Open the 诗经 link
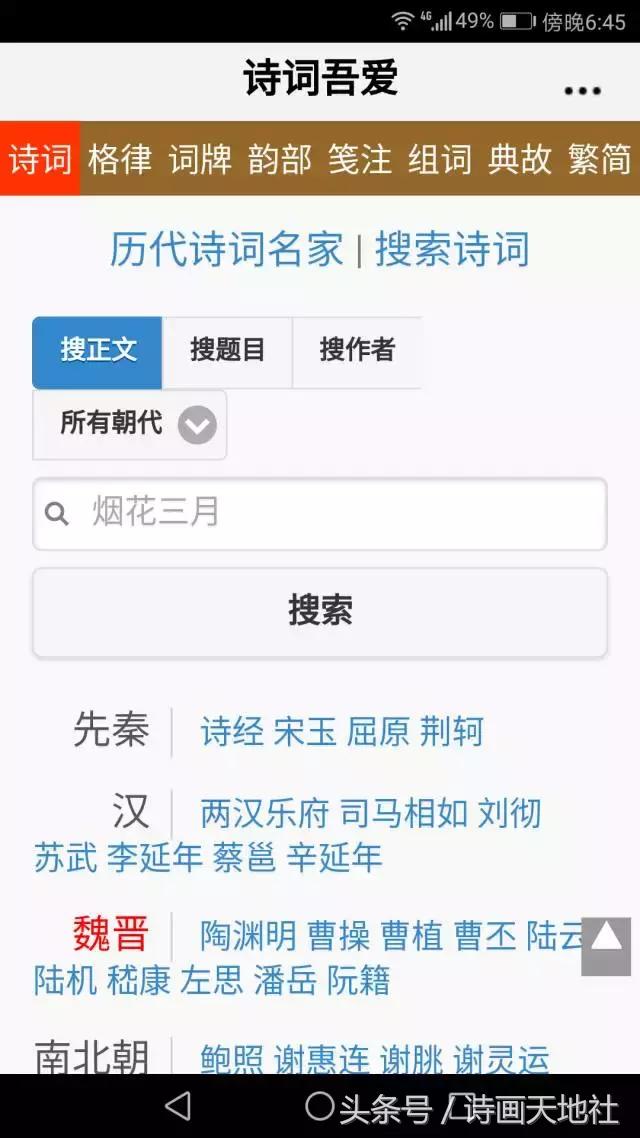This screenshot has width=640, height=1138. pyautogui.click(x=232, y=732)
